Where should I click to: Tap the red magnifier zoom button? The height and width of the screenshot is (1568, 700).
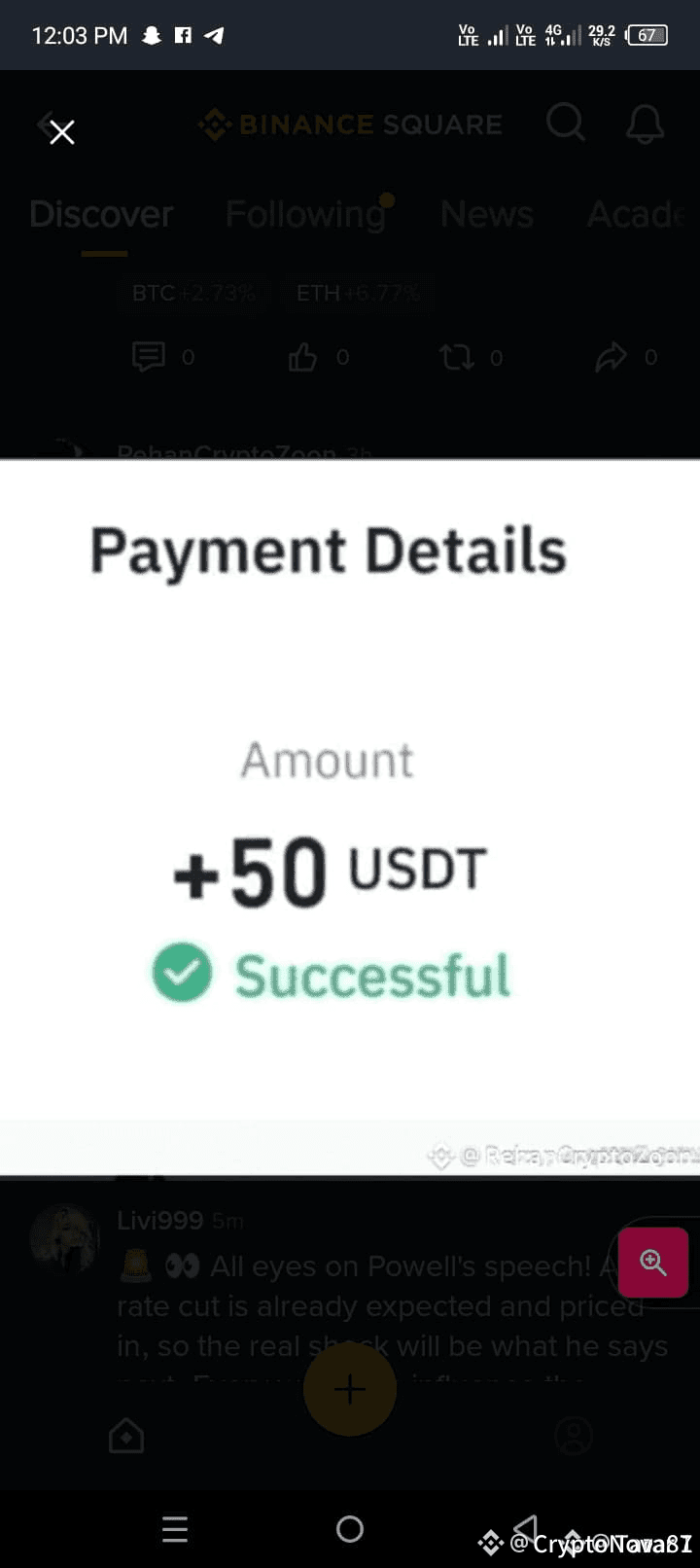[x=653, y=1263]
